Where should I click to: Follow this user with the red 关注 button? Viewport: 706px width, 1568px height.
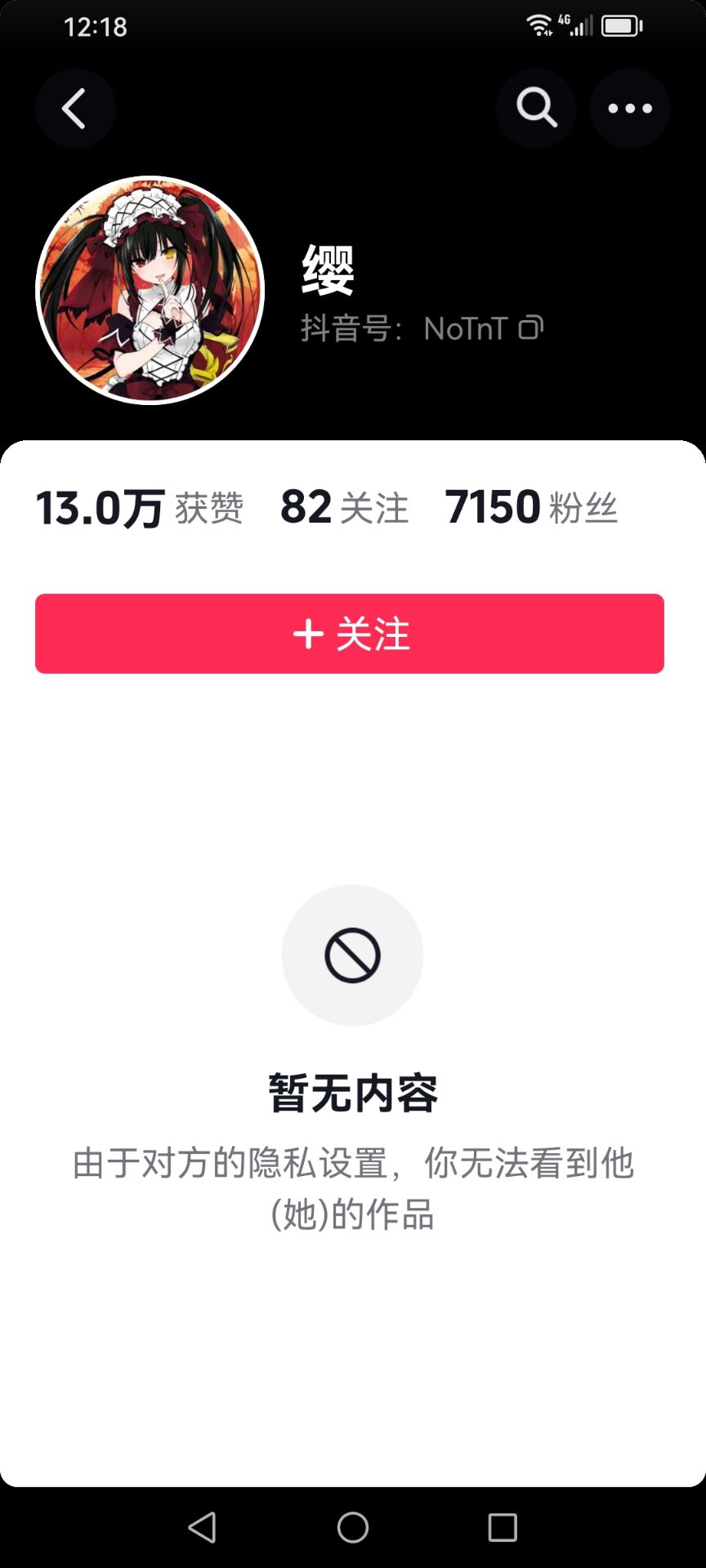point(350,634)
